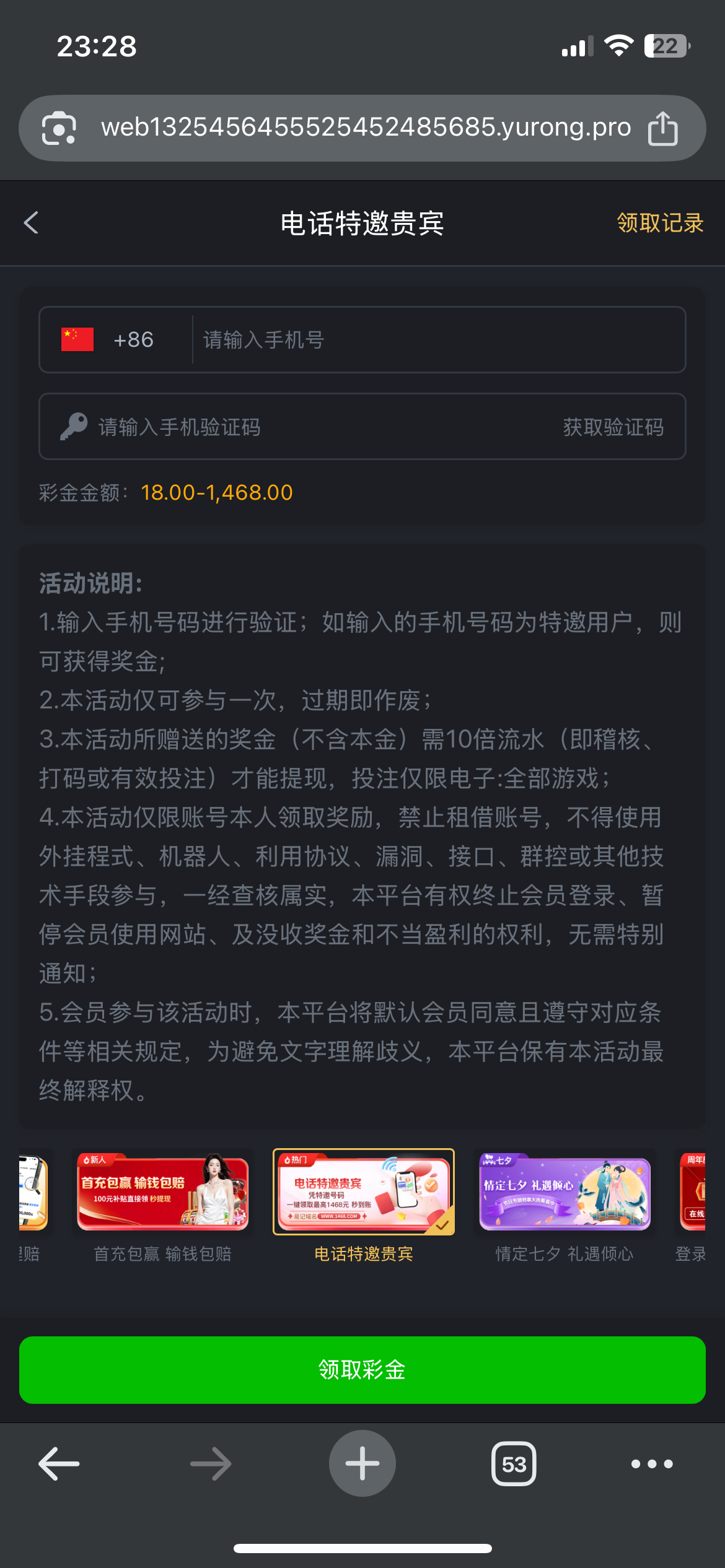This screenshot has width=725, height=1568.
Task: Go back using the header arrow
Action: pos(31,223)
